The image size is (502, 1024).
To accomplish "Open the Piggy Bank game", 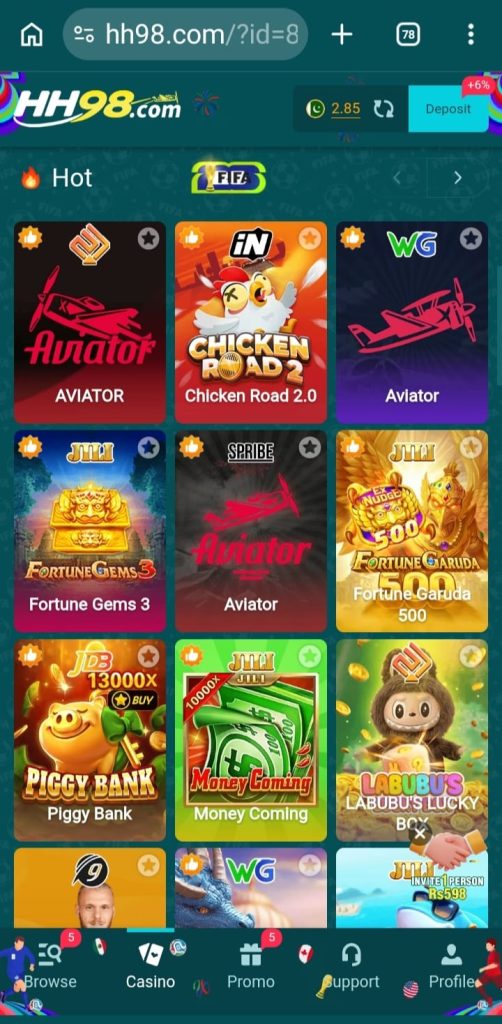I will pos(89,740).
